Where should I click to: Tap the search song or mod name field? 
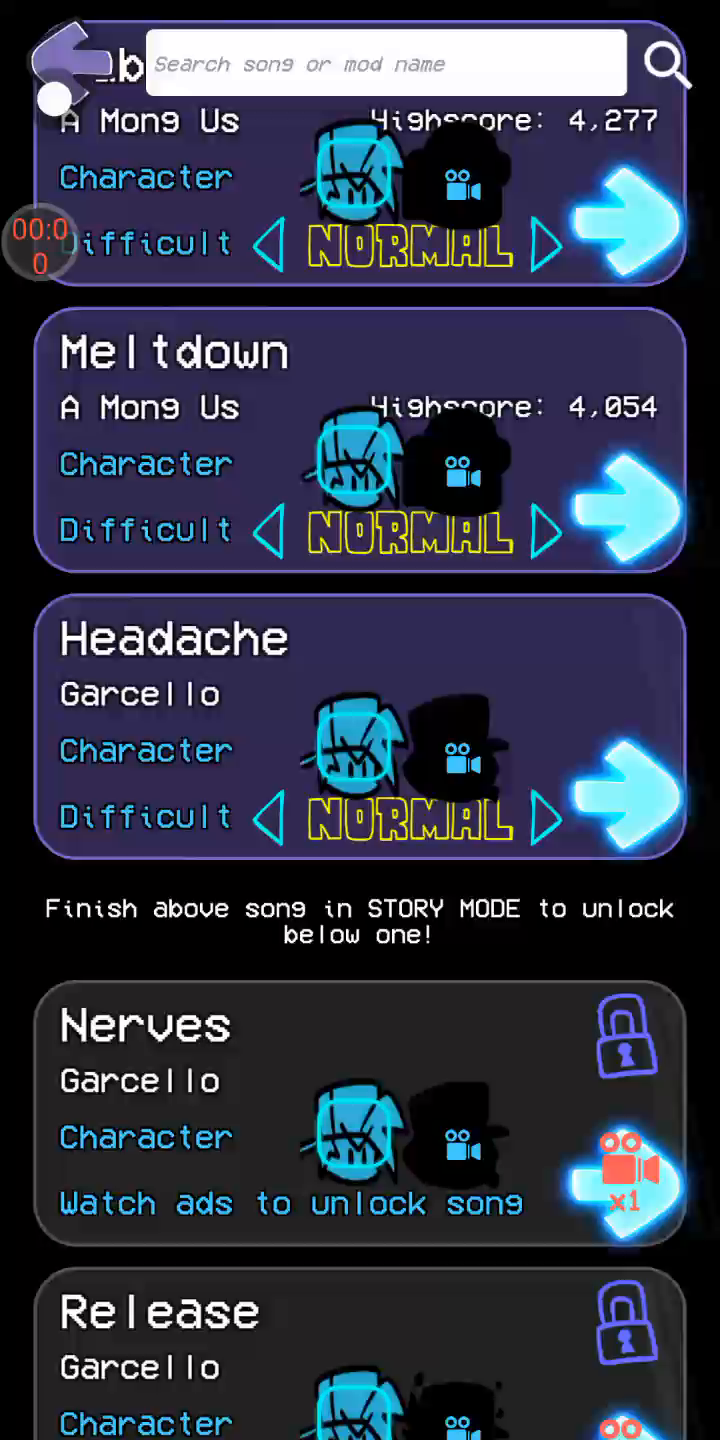click(x=385, y=63)
